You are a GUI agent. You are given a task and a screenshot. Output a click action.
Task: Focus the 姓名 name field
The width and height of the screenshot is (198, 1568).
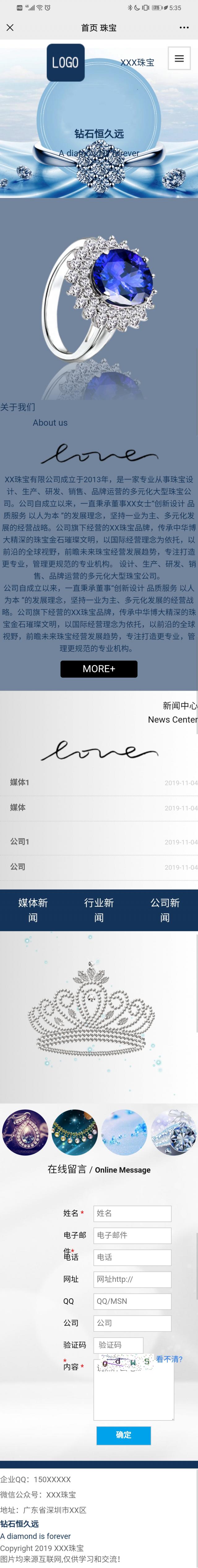click(132, 1213)
